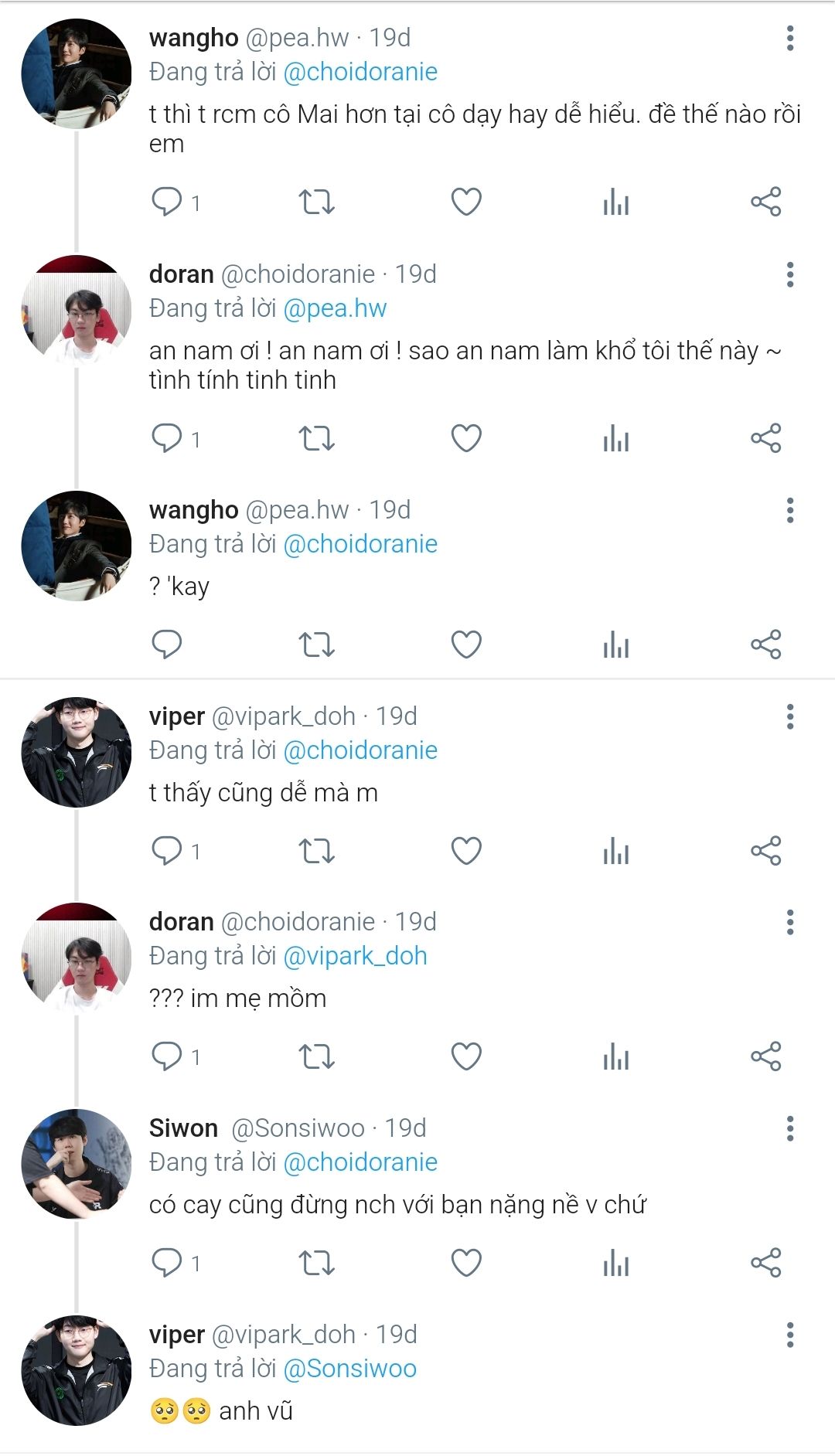
Task: View analytics for wangho's "? 'kay" tweet
Action: pos(616,645)
